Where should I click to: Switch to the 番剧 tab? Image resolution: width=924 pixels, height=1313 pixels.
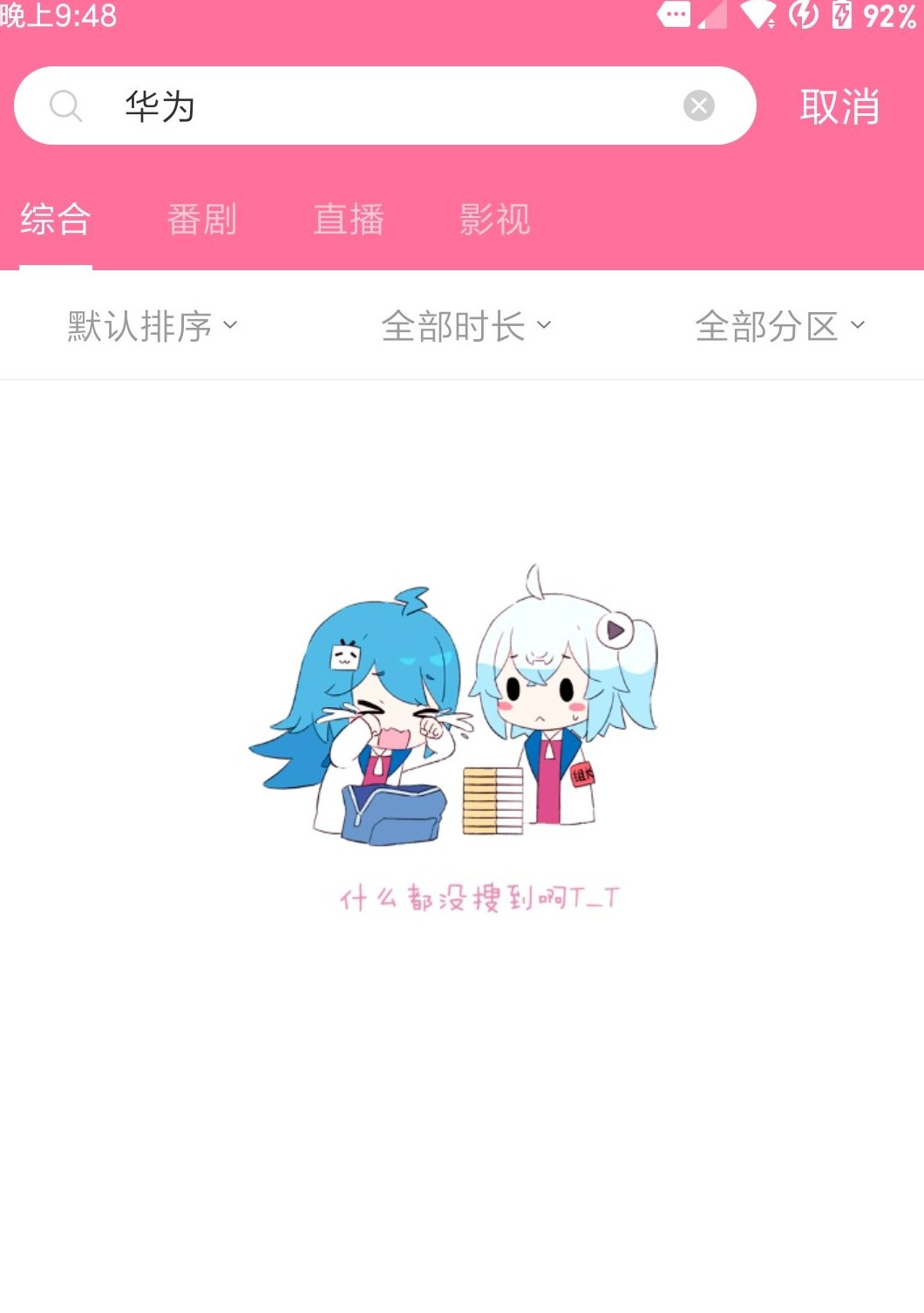pyautogui.click(x=202, y=219)
